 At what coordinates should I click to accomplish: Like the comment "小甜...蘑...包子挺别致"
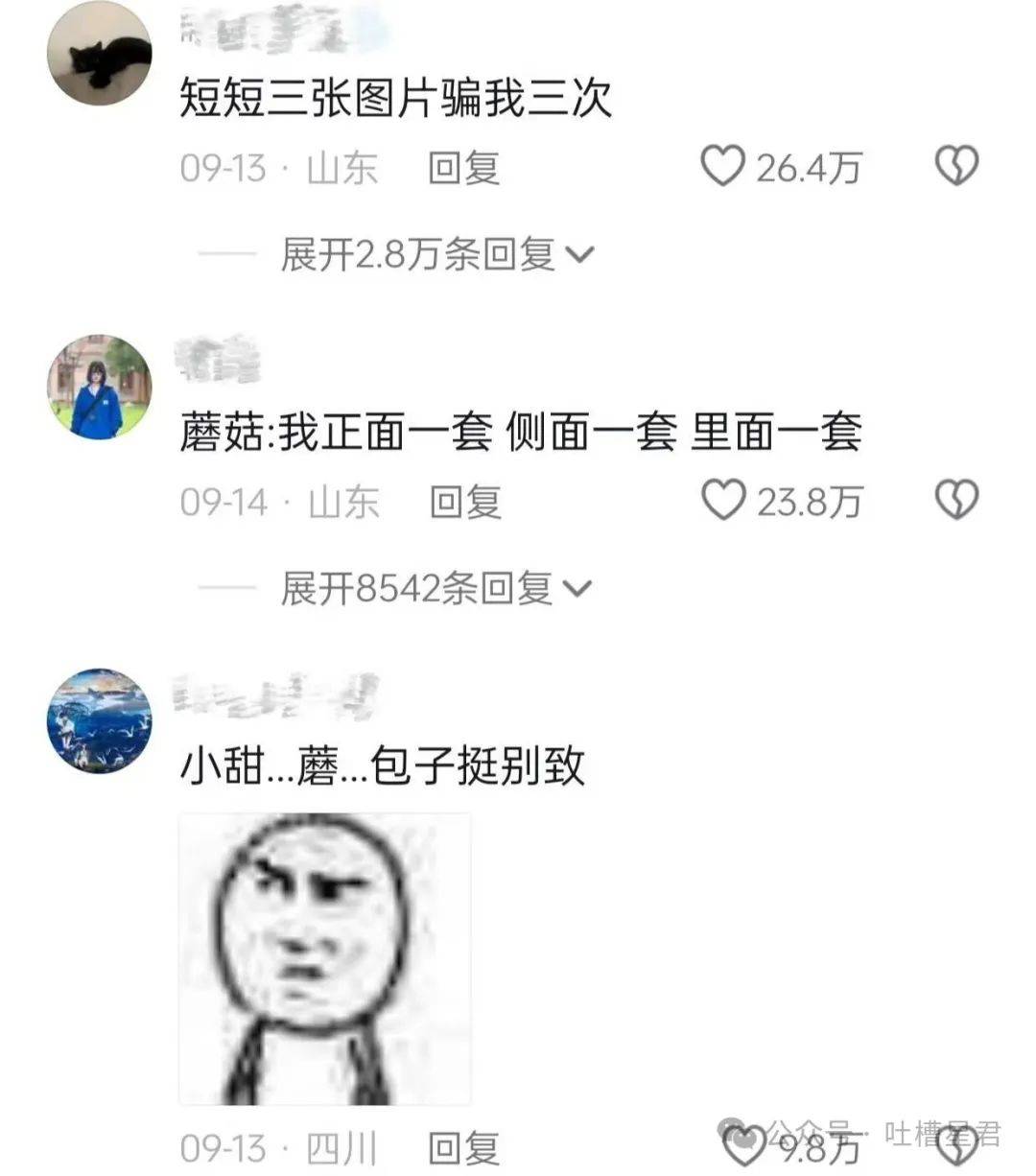pyautogui.click(x=743, y=1144)
